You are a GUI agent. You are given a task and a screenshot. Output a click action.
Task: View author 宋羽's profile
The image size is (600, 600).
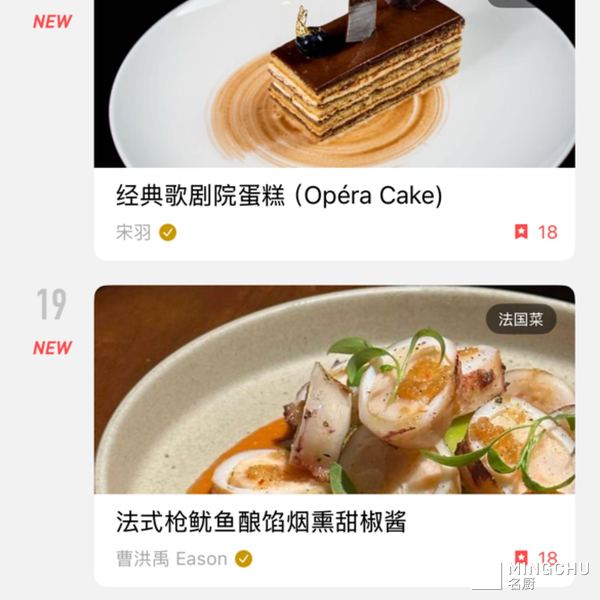point(134,232)
